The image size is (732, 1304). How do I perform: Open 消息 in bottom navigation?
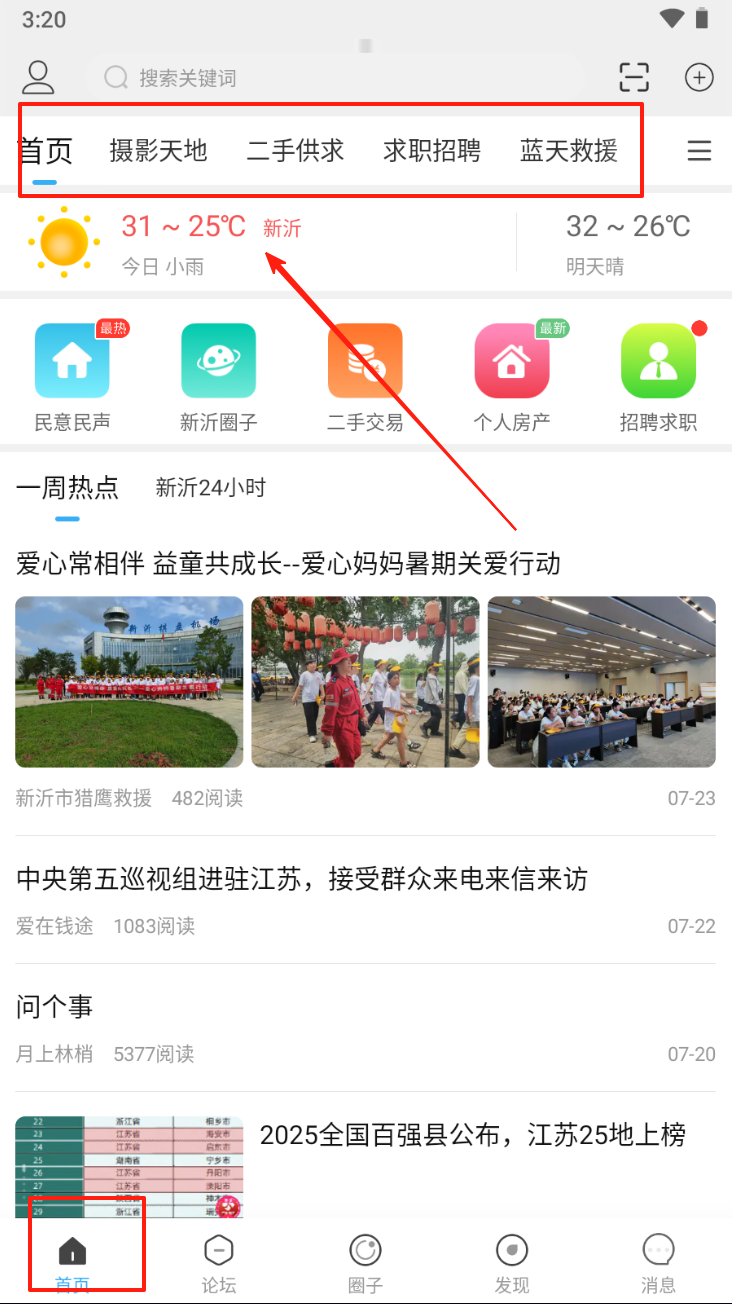pyautogui.click(x=658, y=1262)
